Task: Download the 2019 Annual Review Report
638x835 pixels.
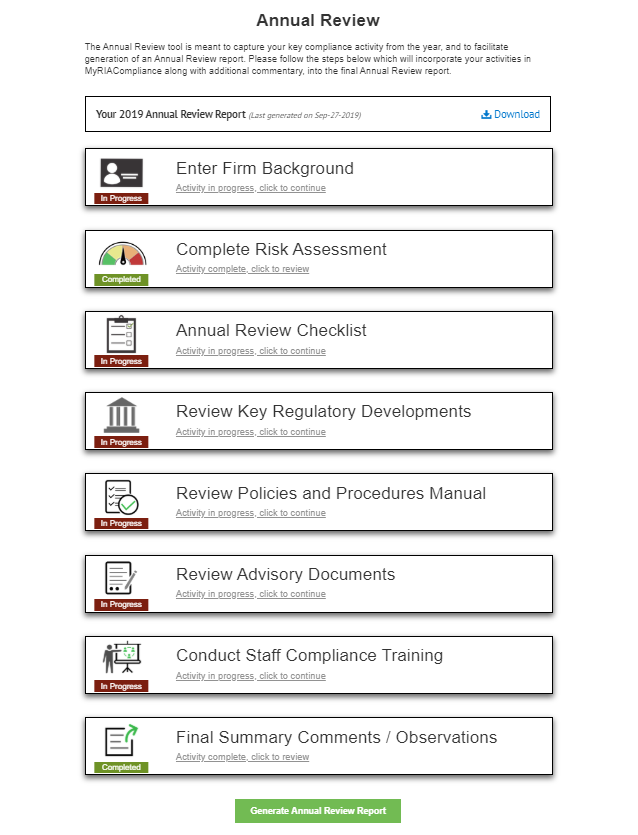Action: click(x=510, y=114)
